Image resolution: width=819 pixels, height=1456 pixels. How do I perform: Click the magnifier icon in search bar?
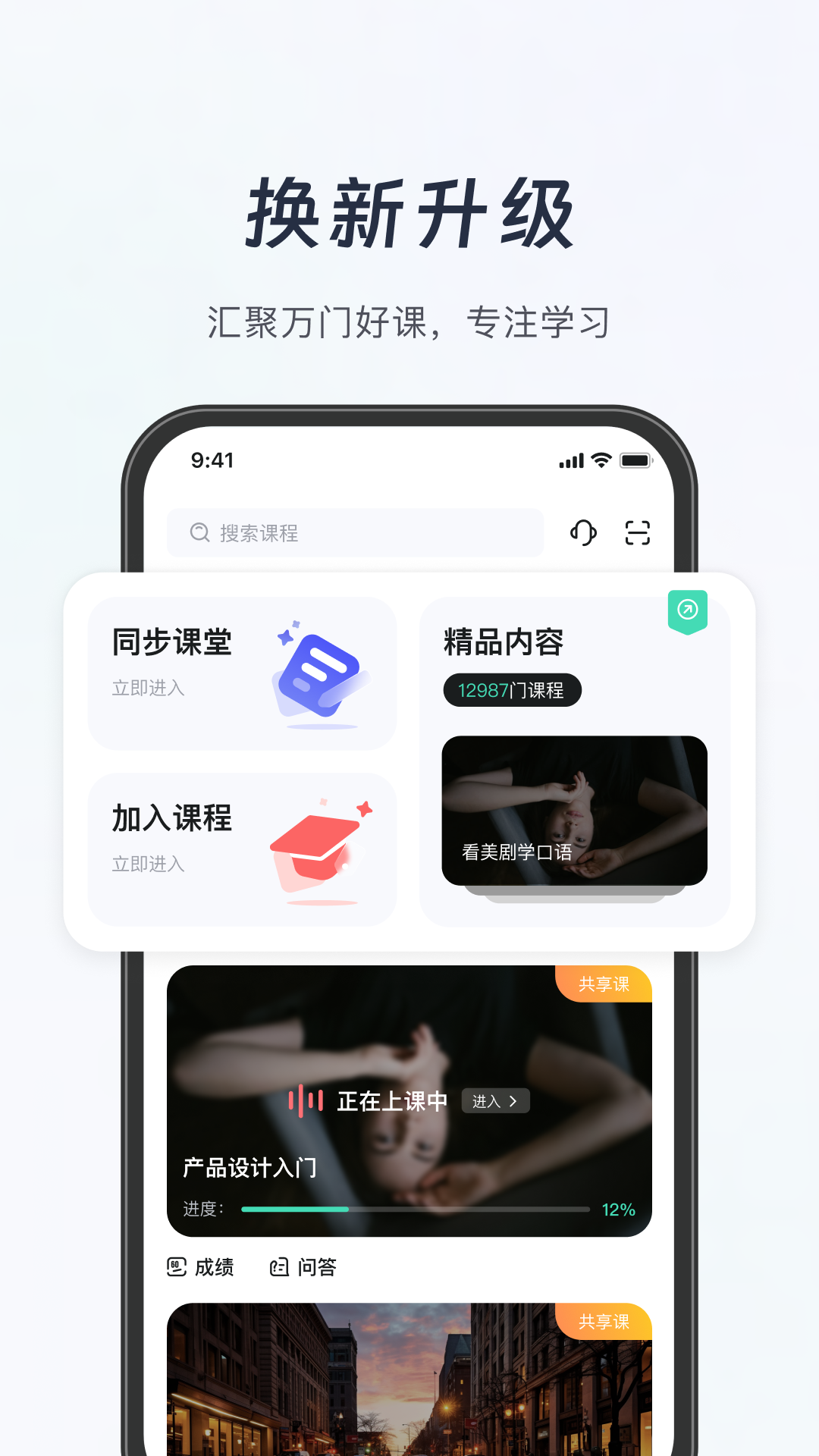pyautogui.click(x=199, y=532)
